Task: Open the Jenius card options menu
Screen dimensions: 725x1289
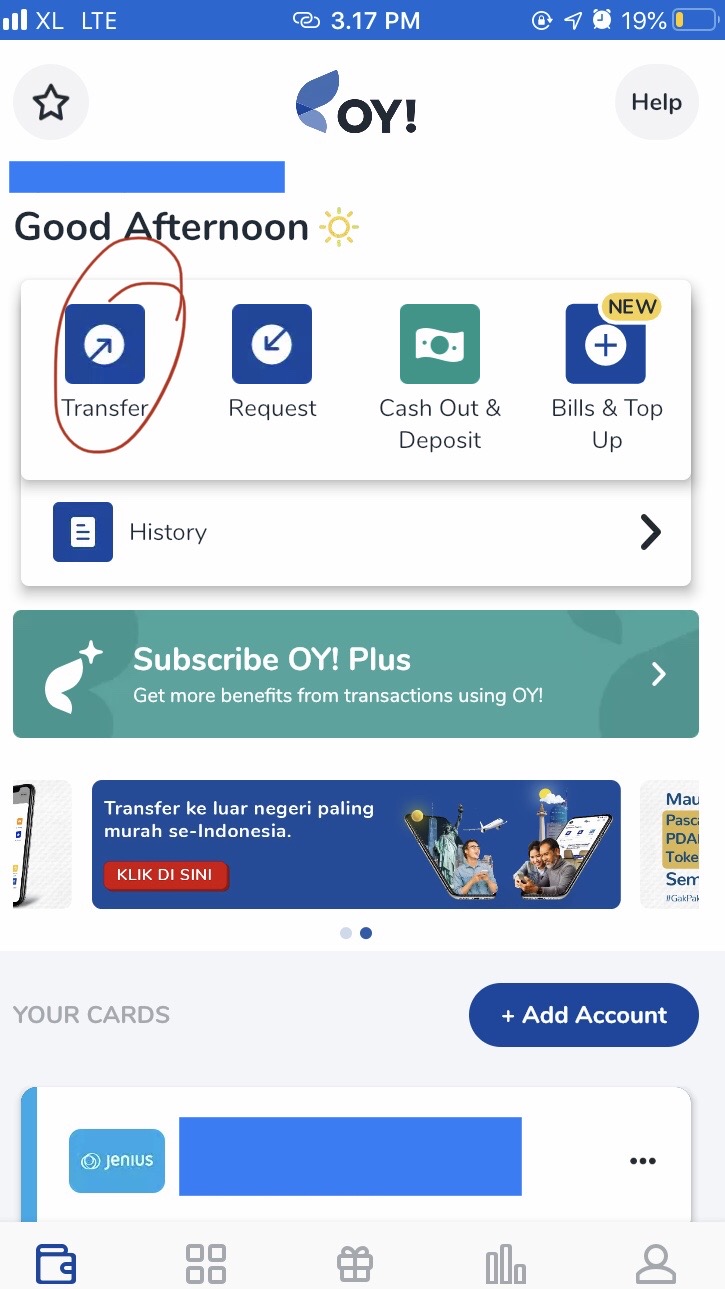Action: (x=643, y=1161)
